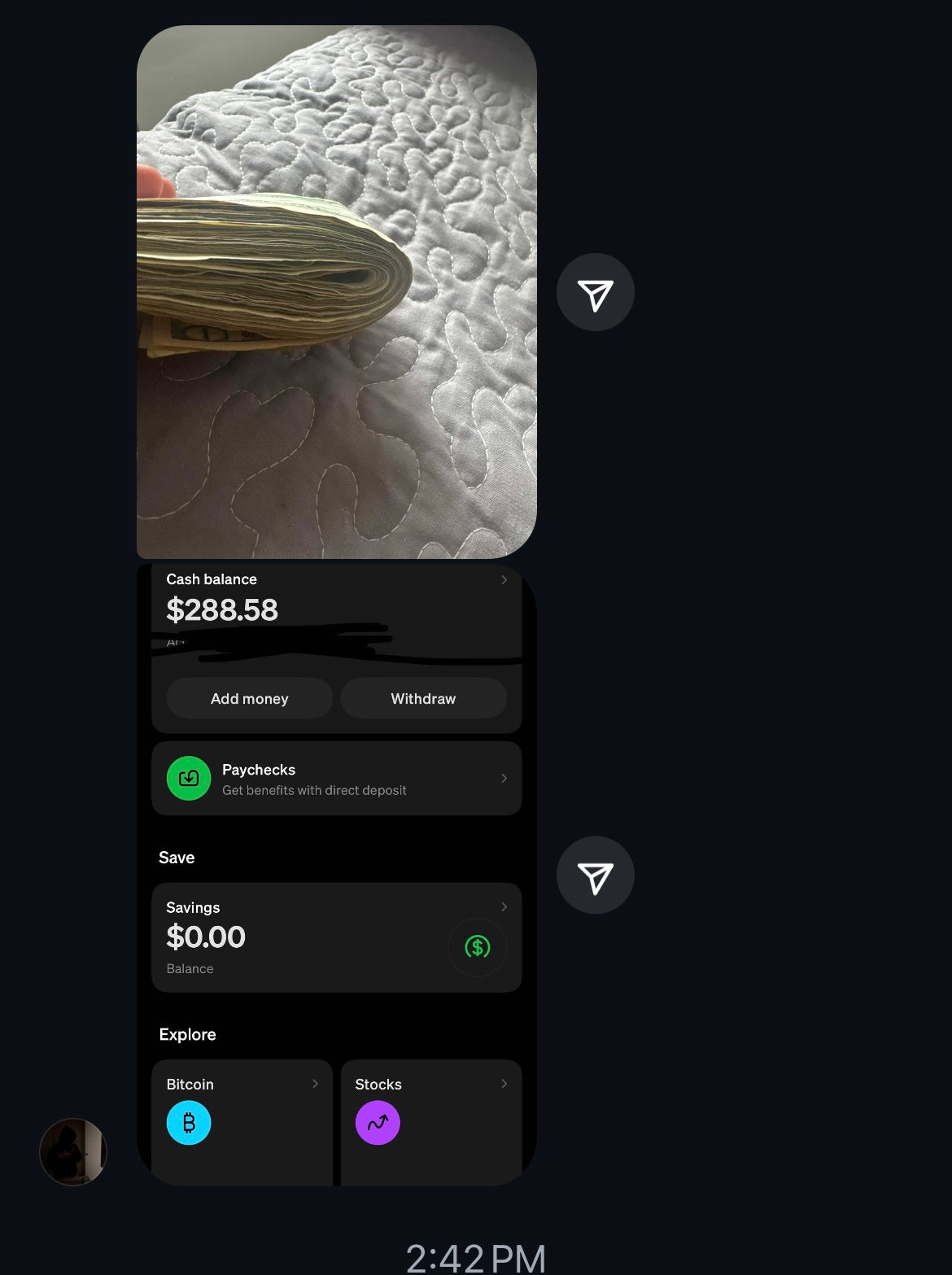Open the sender's profile avatar
This screenshot has height=1275, width=952.
pyautogui.click(x=73, y=1151)
